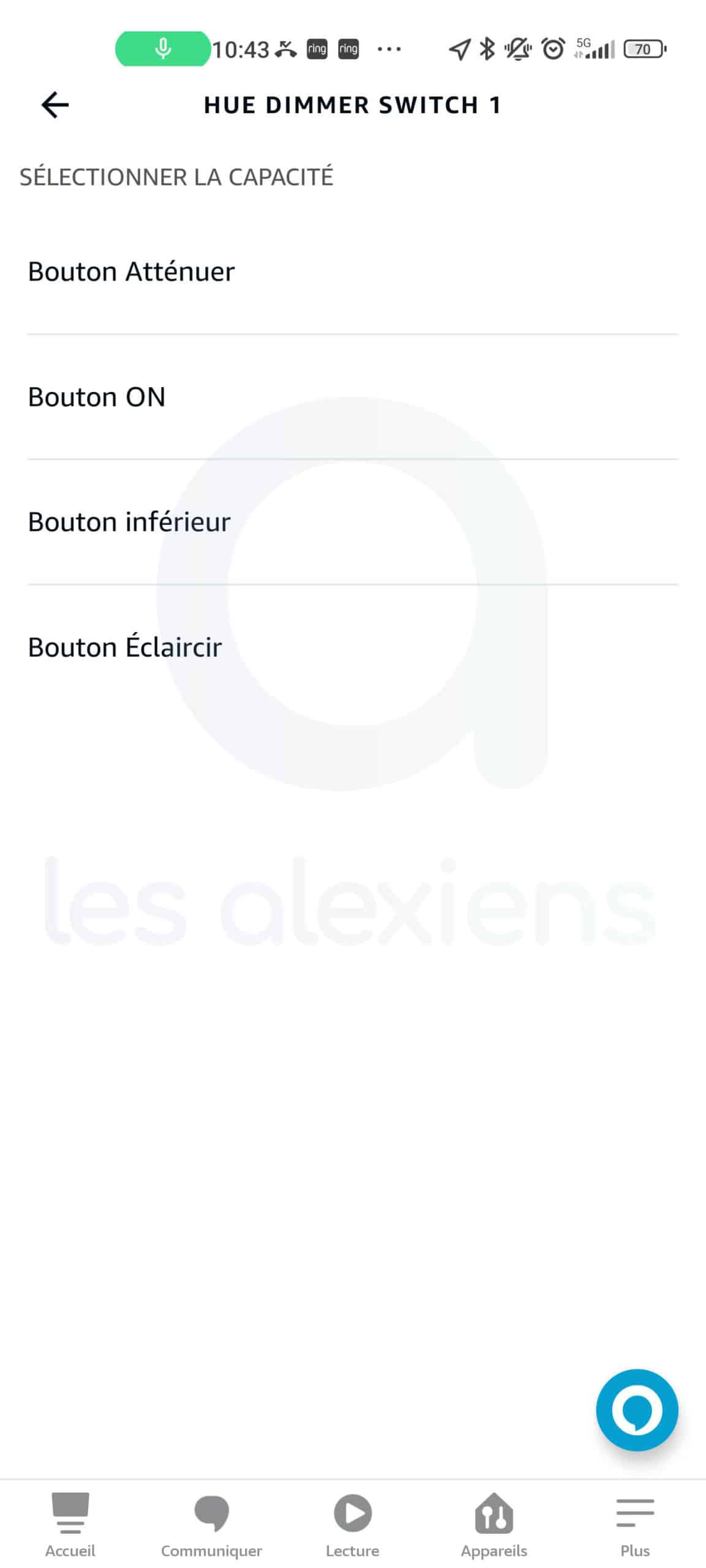Open the Communiquer tab

(211, 1525)
